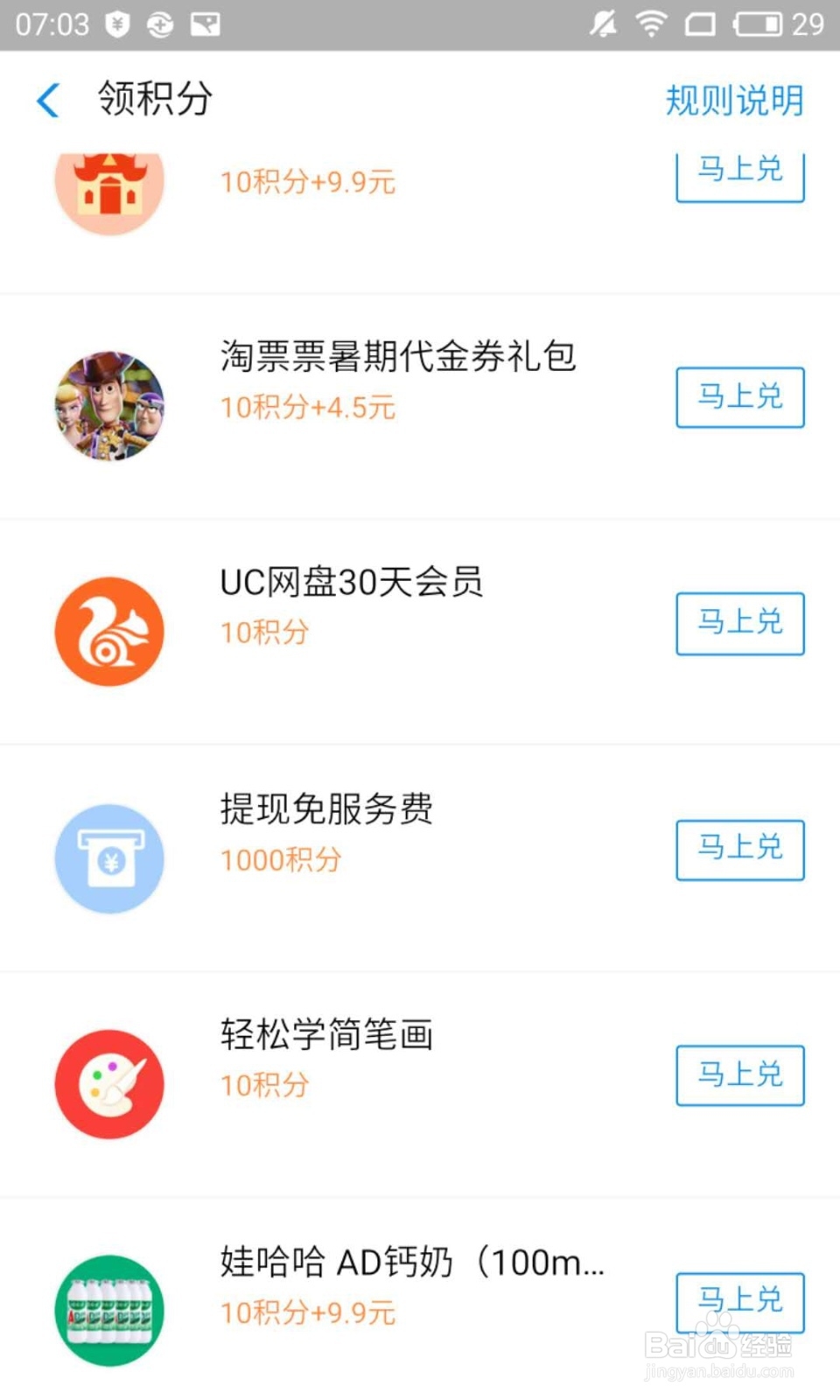Open 规则说明 rules link
The height and width of the screenshot is (1400, 840).
point(733,100)
